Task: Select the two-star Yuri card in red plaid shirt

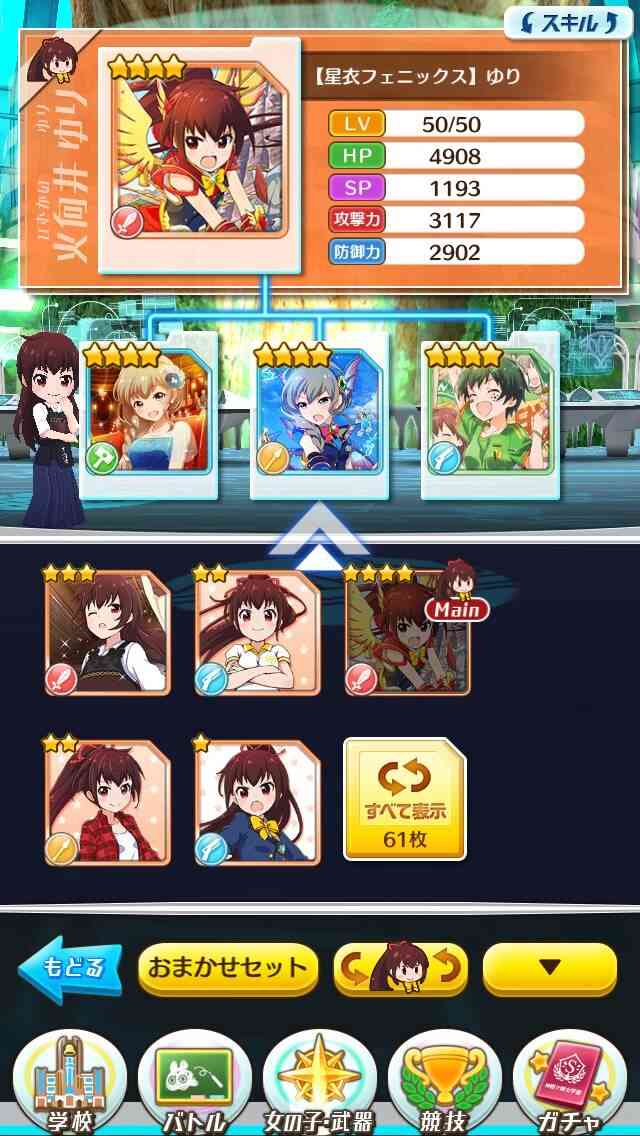Action: coord(107,801)
